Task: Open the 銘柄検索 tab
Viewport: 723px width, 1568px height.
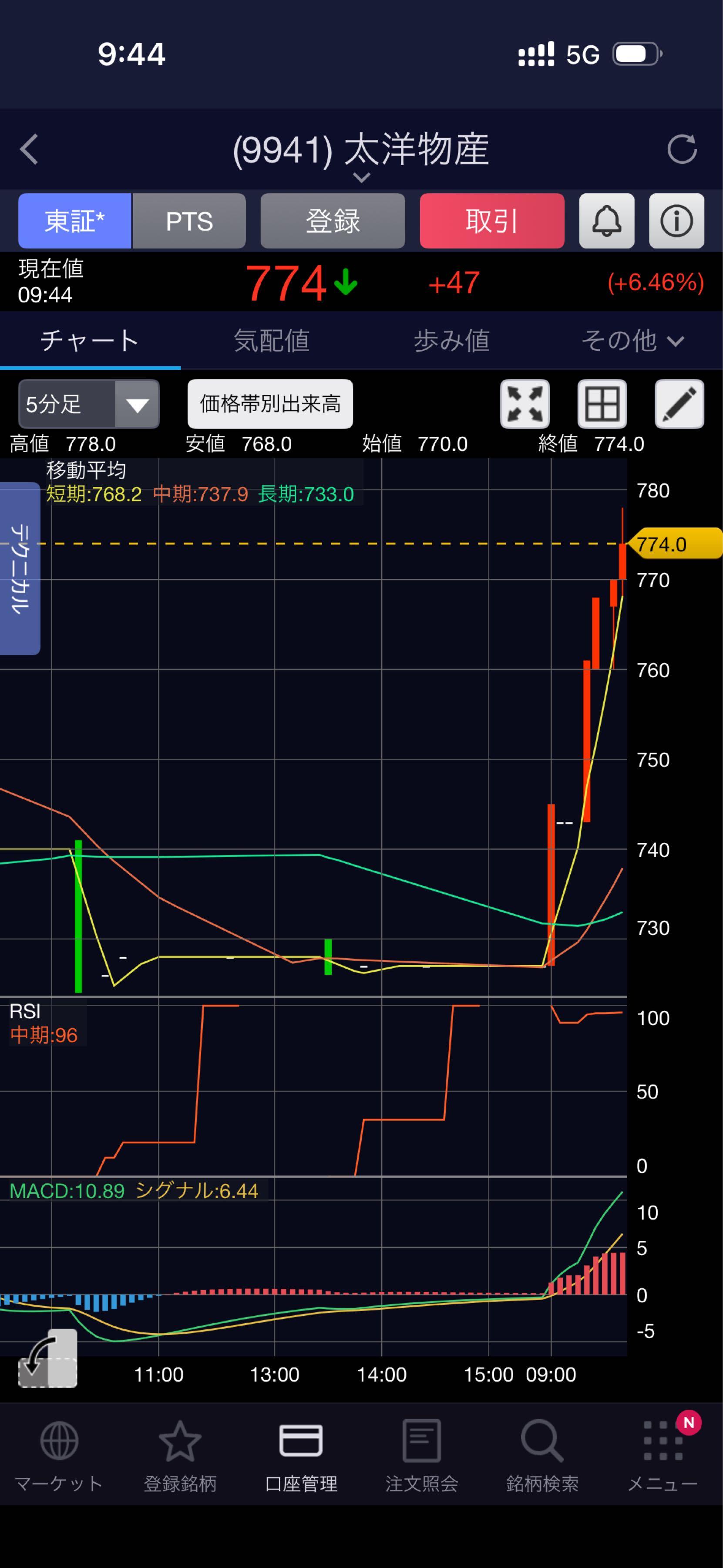Action: tap(542, 1456)
